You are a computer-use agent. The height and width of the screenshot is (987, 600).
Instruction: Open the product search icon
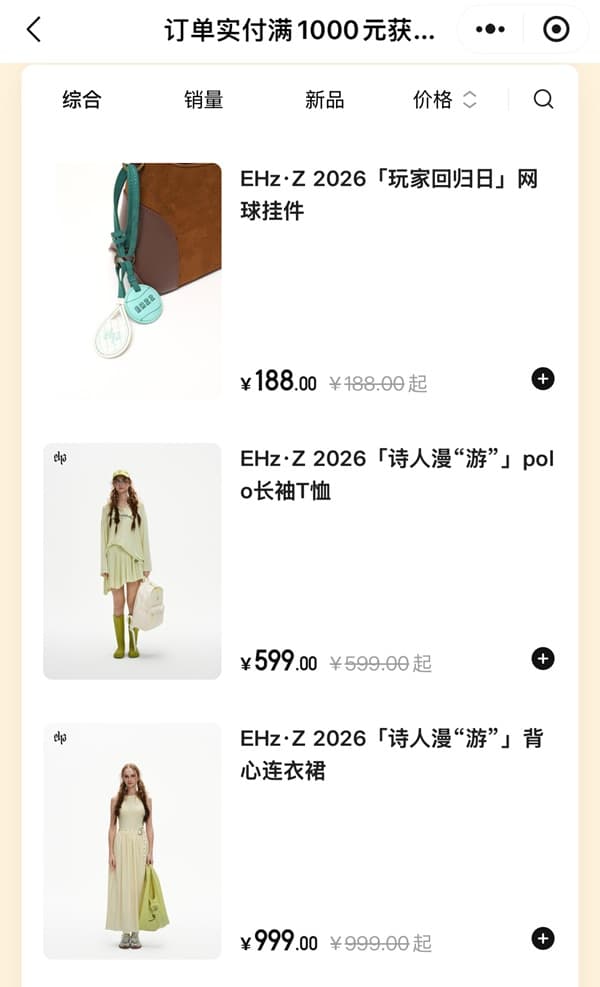(x=543, y=99)
